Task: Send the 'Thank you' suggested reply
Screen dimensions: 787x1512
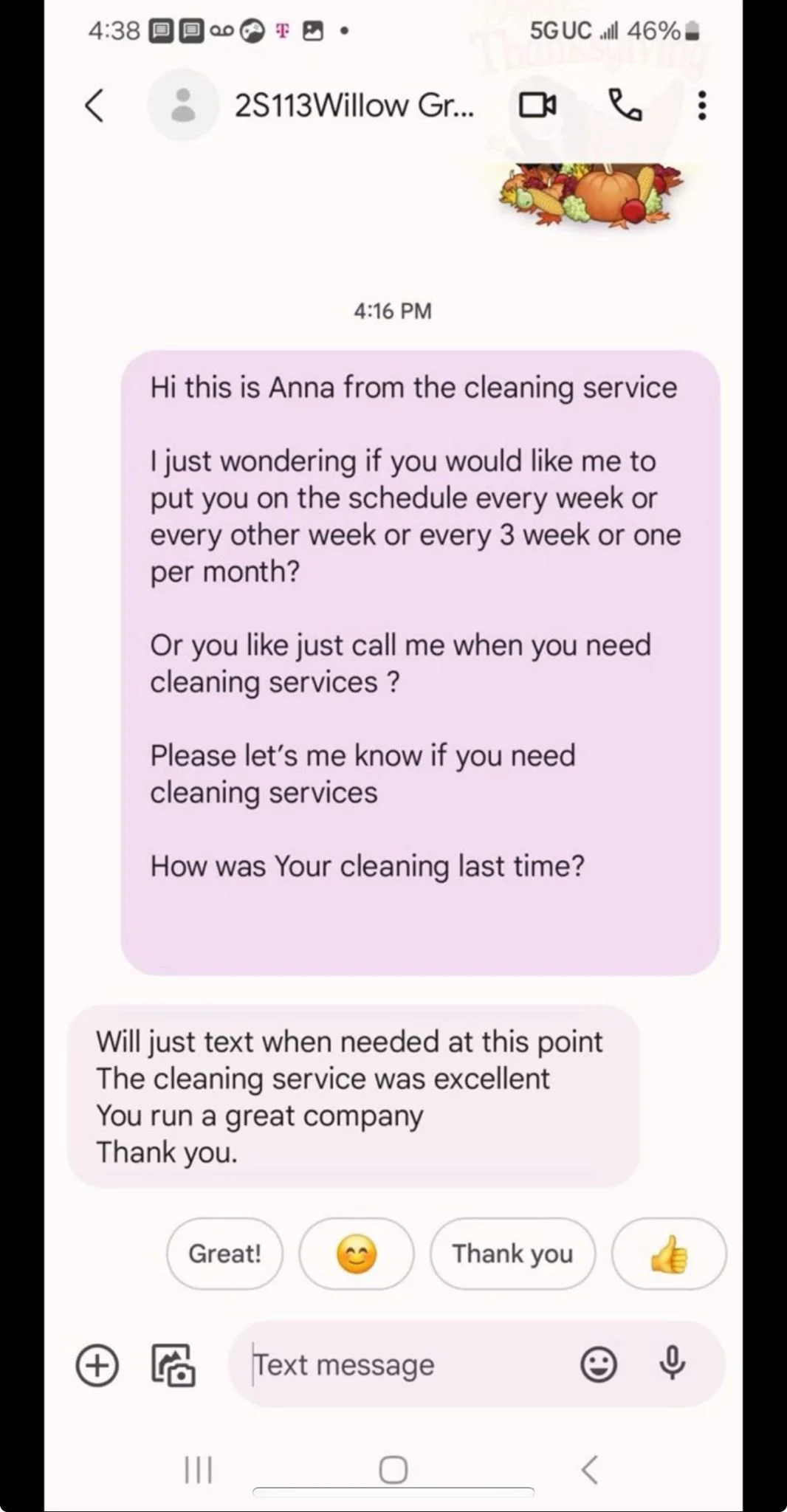Action: pyautogui.click(x=512, y=1254)
